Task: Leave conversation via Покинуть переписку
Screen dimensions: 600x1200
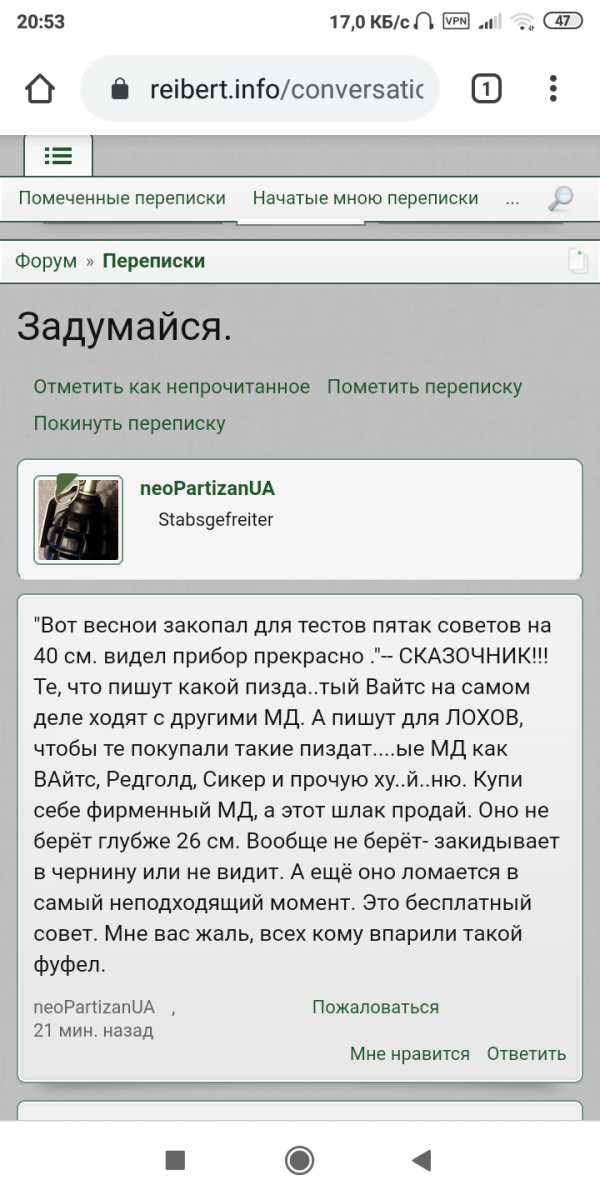Action: (x=130, y=423)
